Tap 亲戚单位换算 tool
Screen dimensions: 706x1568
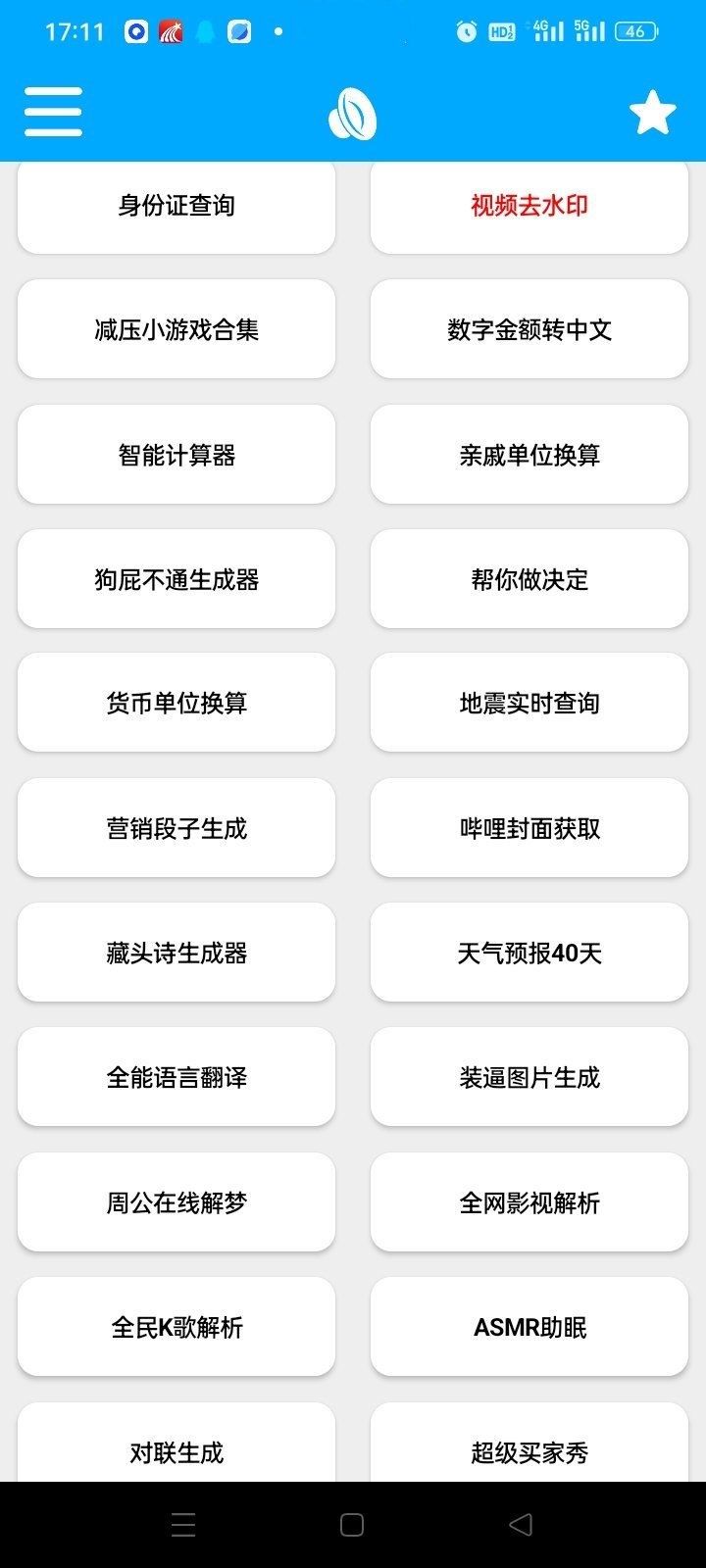coord(529,455)
